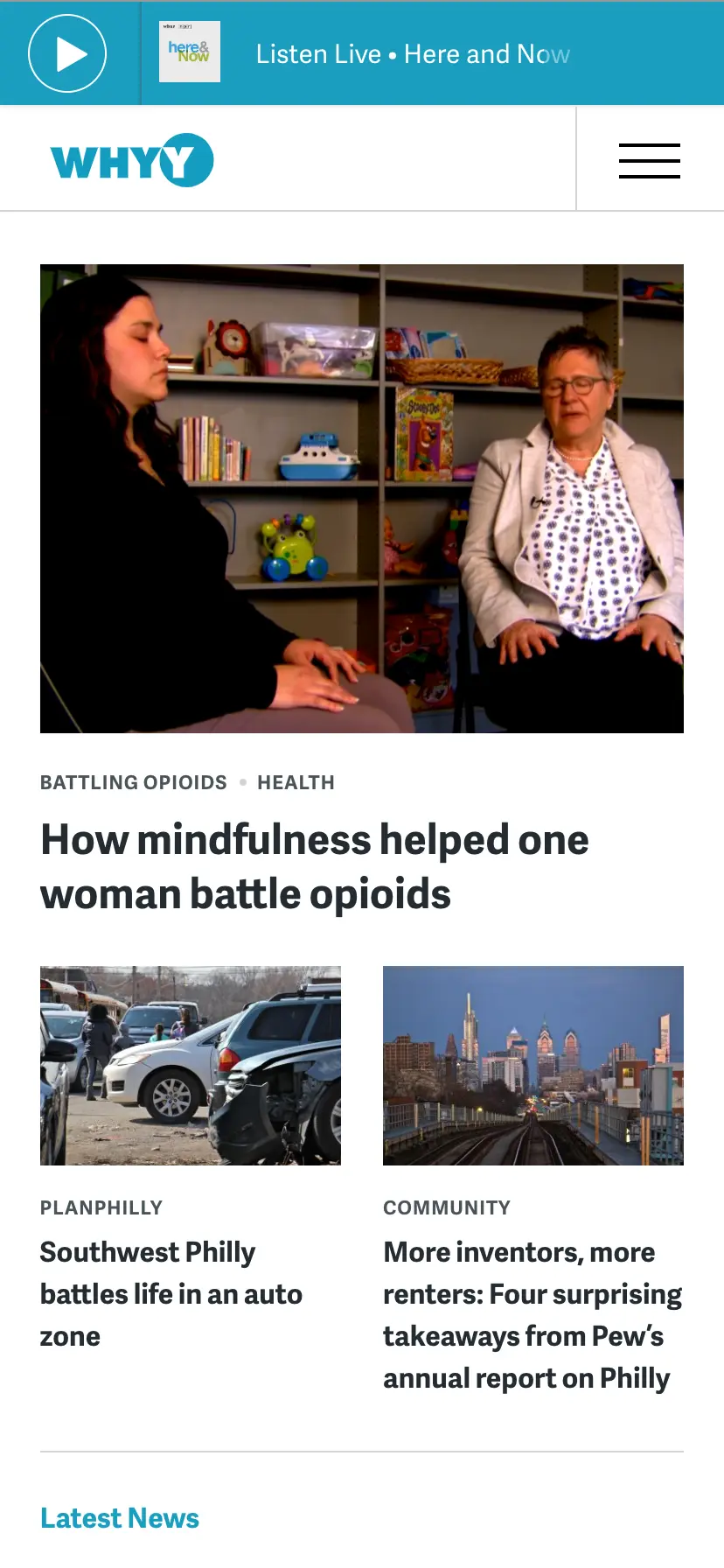
Task: Select the dot separator between topic tags
Action: click(x=242, y=782)
